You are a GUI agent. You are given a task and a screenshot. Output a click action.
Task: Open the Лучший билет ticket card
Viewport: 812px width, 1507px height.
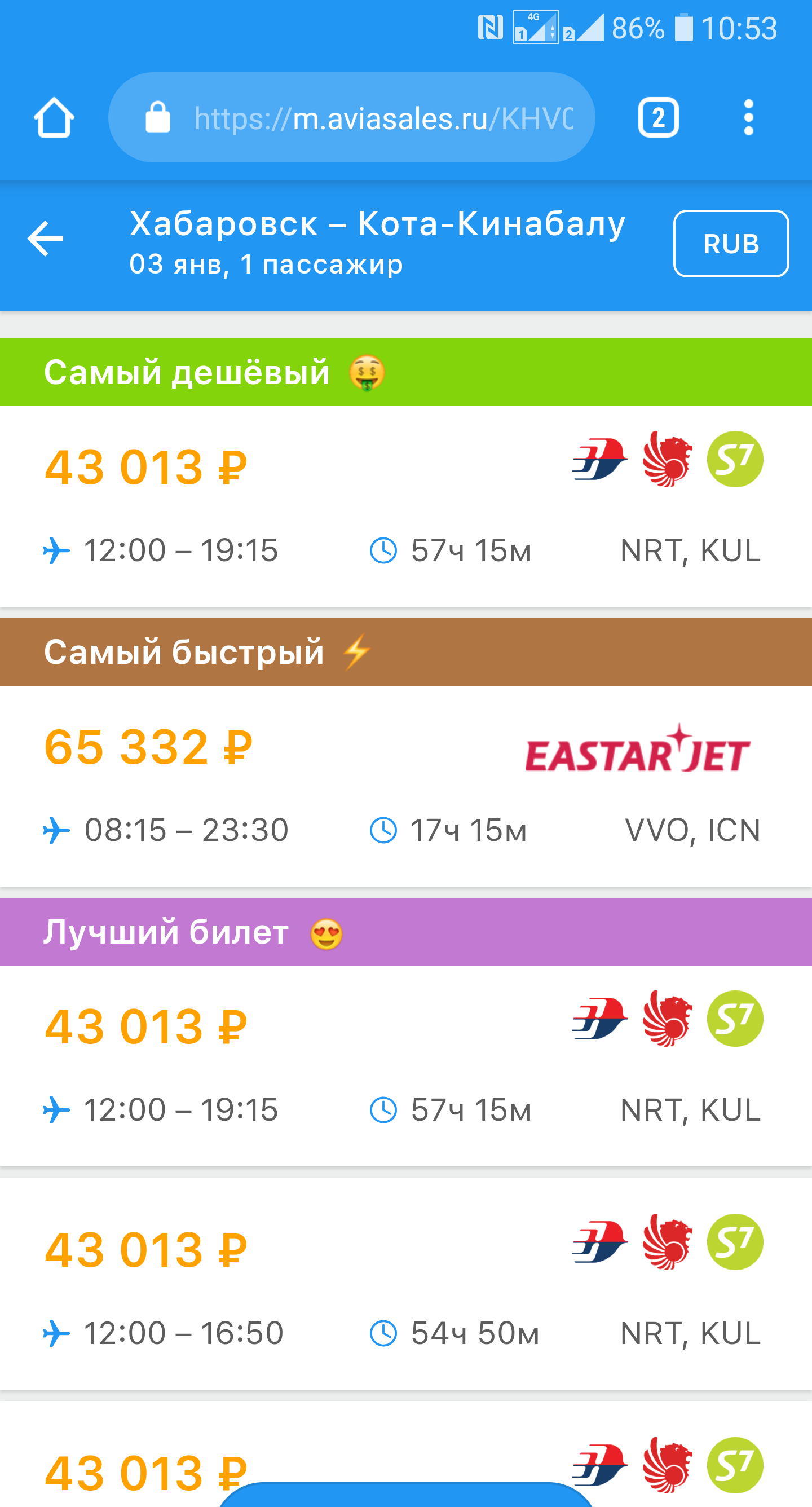click(x=406, y=1065)
